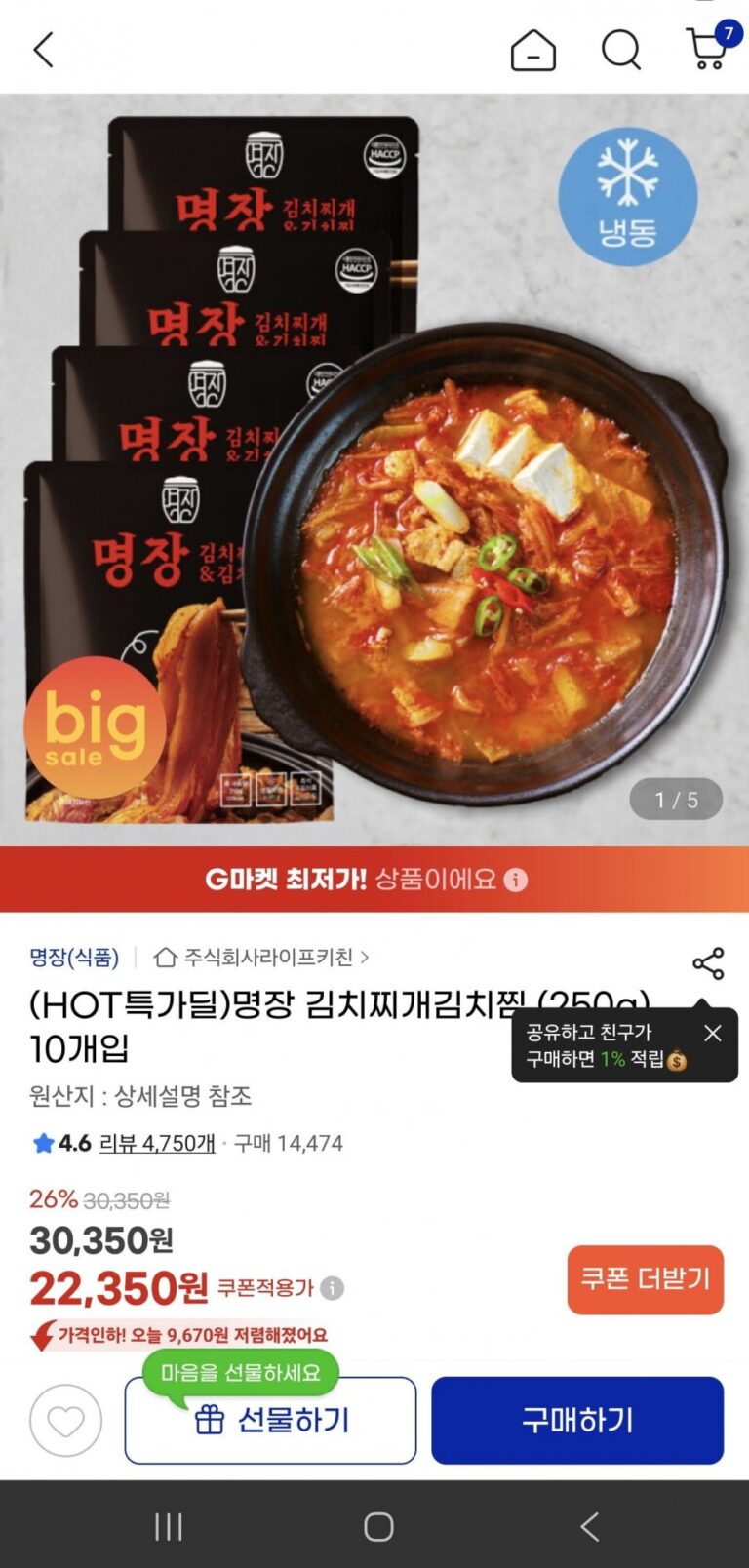Tap 구매하기 to purchase

tap(577, 1420)
